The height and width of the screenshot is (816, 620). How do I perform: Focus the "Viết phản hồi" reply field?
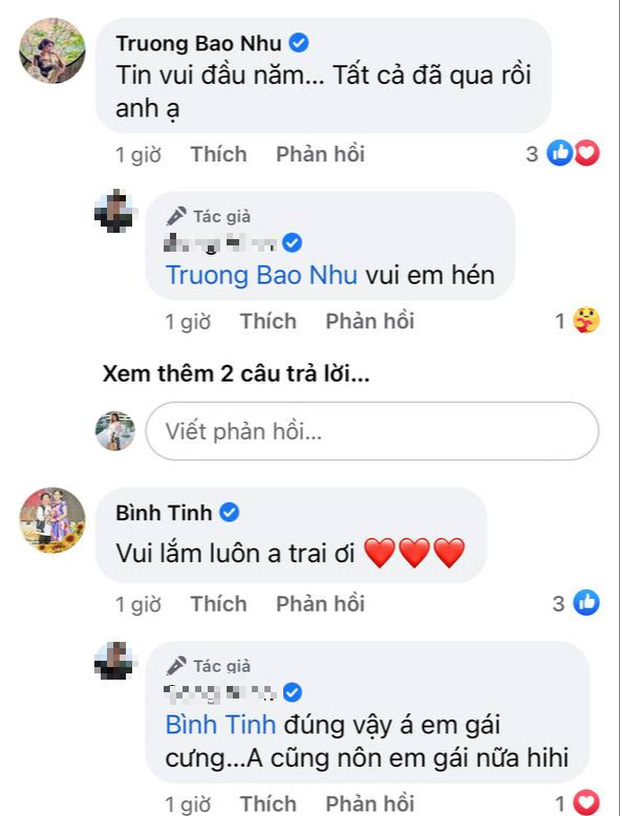[x=371, y=432]
